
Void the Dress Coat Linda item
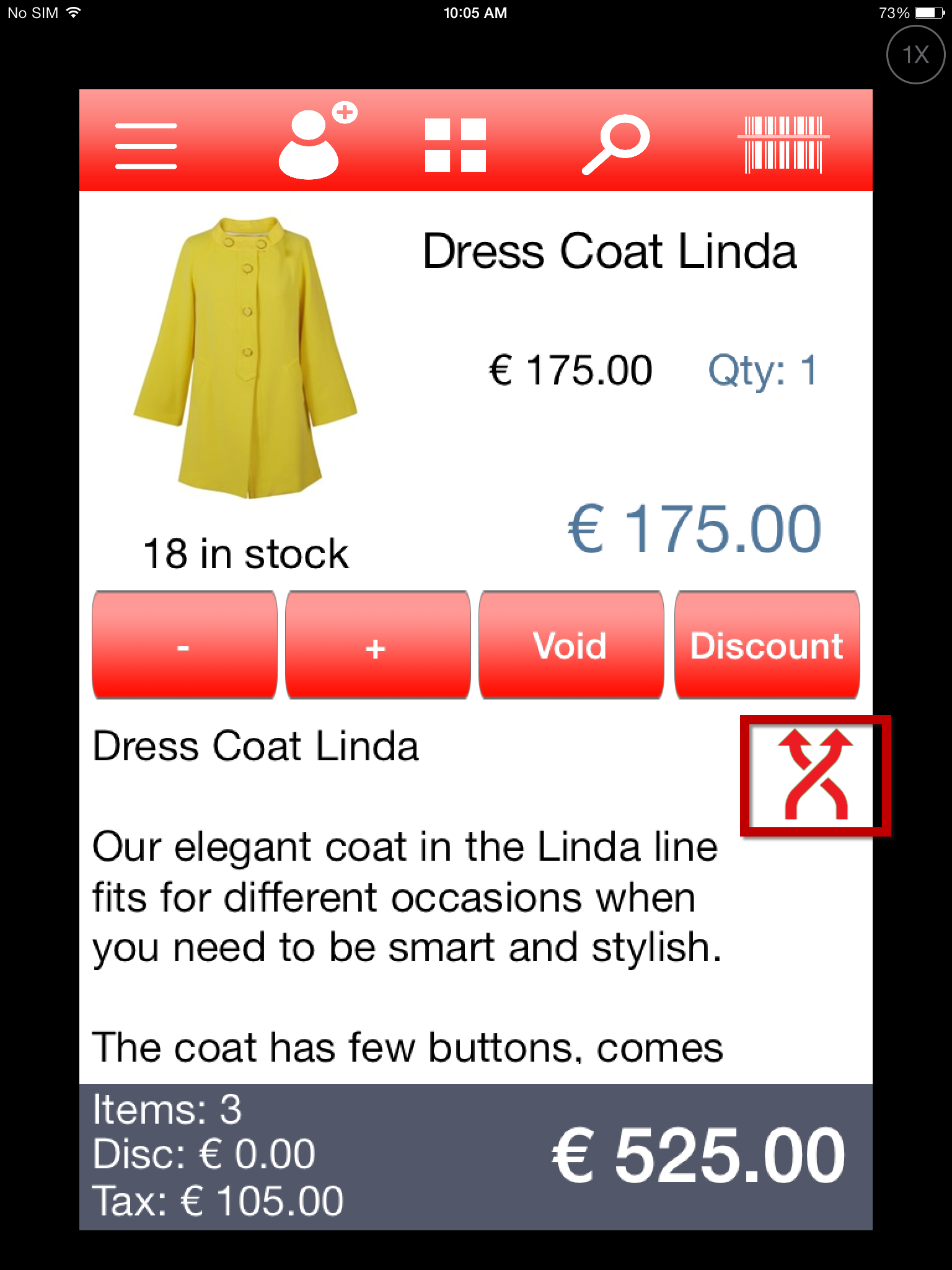click(x=571, y=646)
